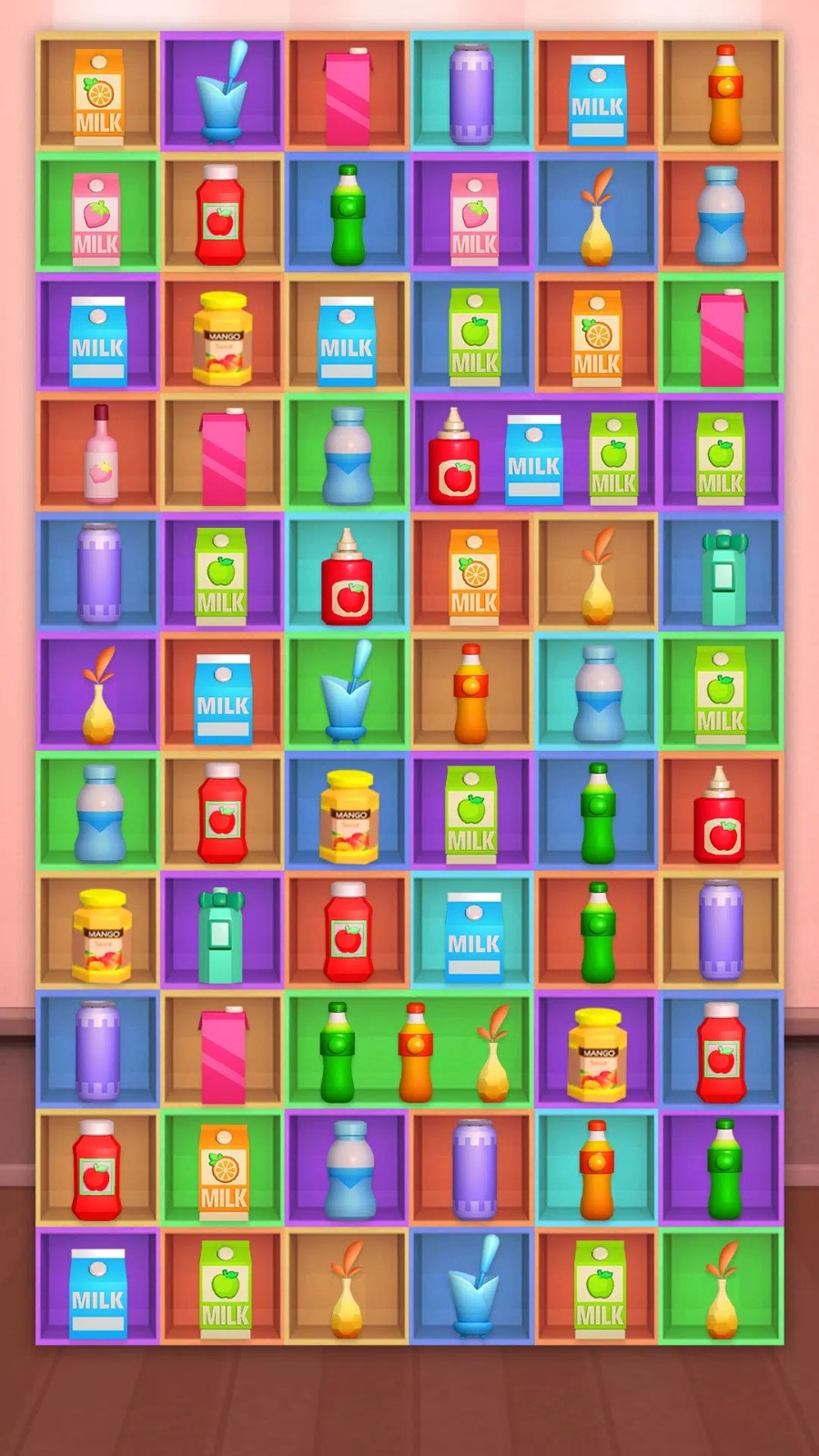The image size is (819, 1456).
Task: Select the purple can in the red box
Action: (x=473, y=1168)
